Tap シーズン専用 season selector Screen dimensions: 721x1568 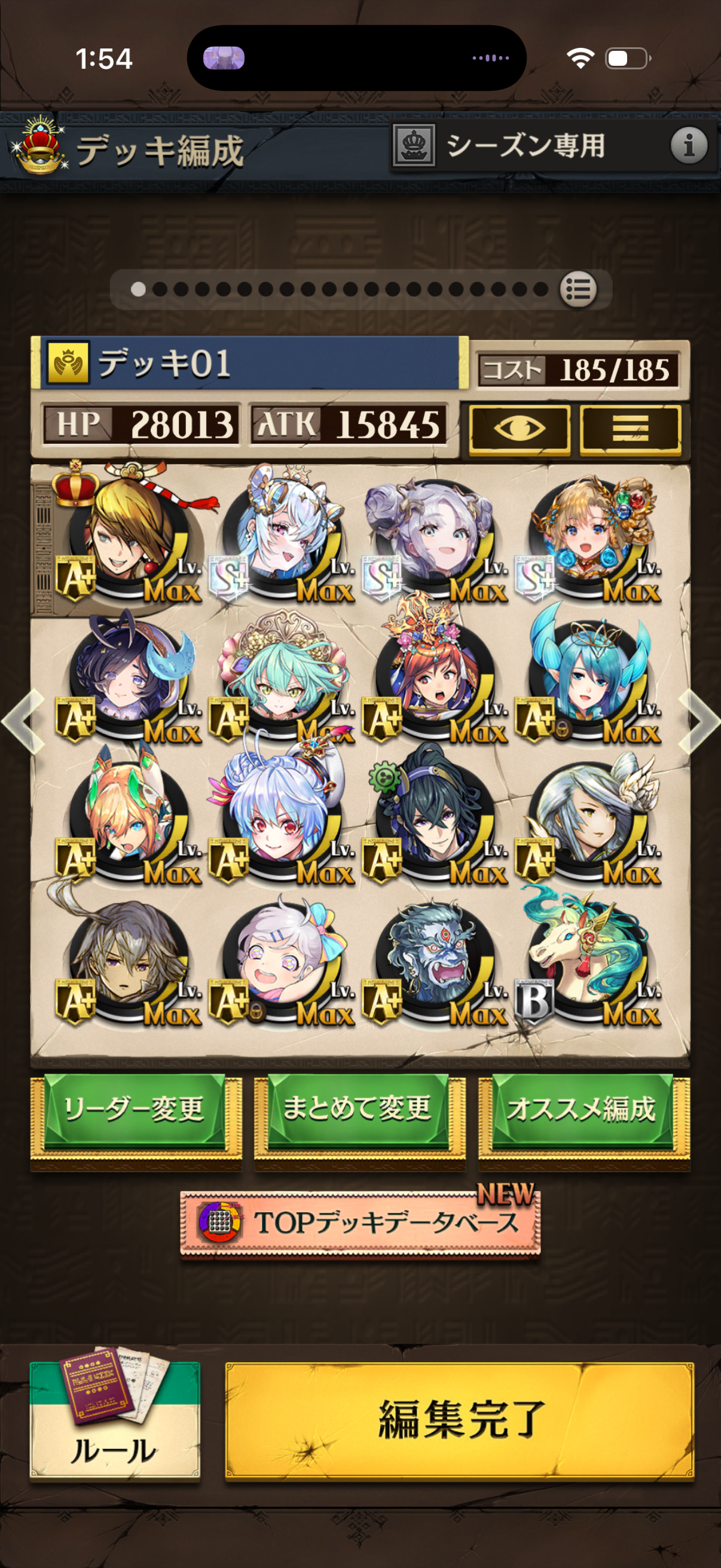[x=499, y=145]
